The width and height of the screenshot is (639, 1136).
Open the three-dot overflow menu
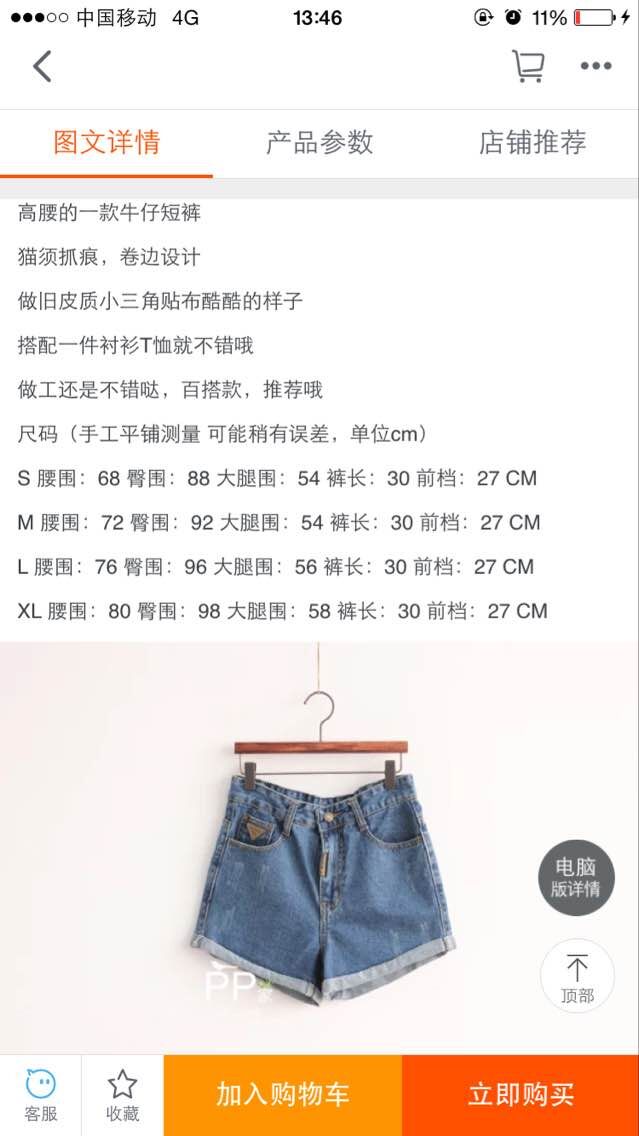pyautogui.click(x=596, y=66)
